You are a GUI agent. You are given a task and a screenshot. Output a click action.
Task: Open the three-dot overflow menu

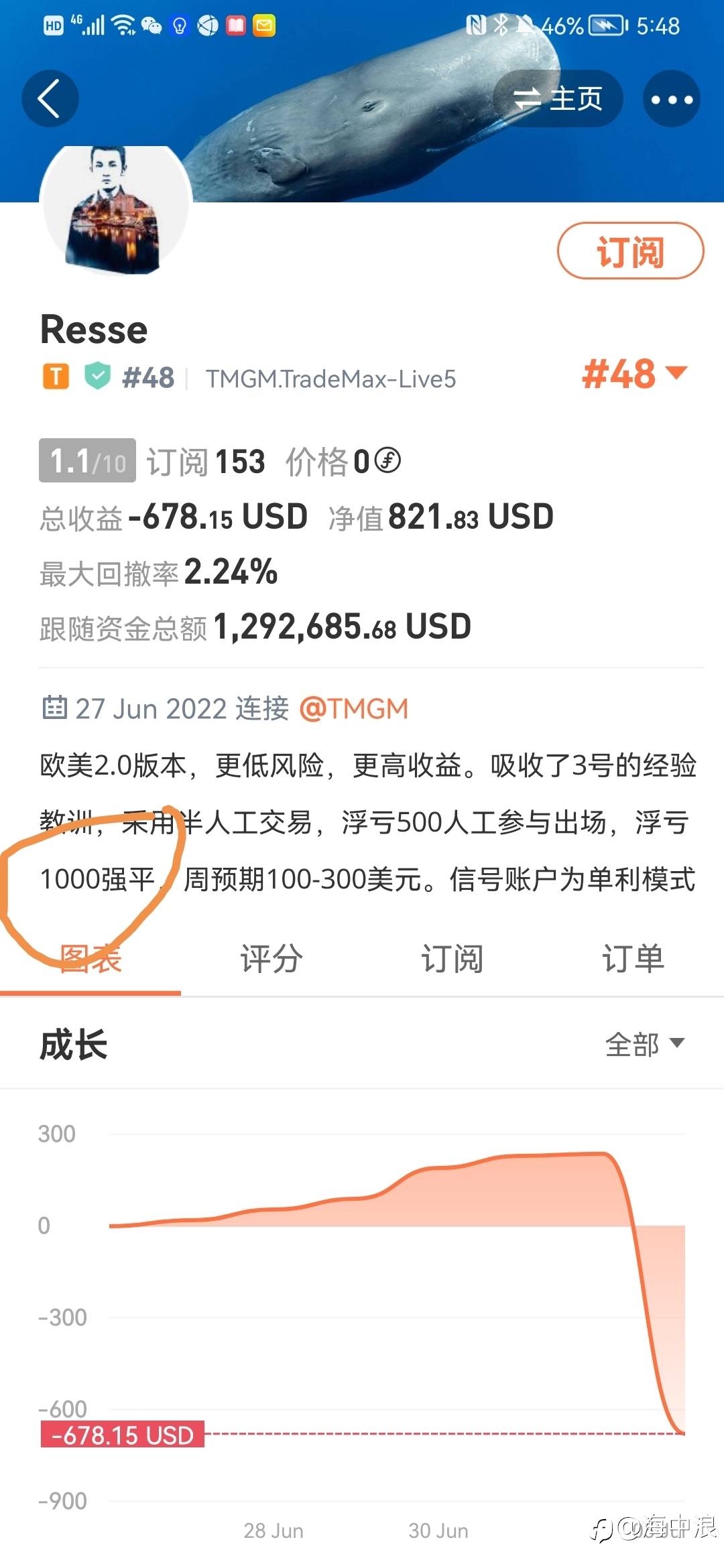point(671,99)
